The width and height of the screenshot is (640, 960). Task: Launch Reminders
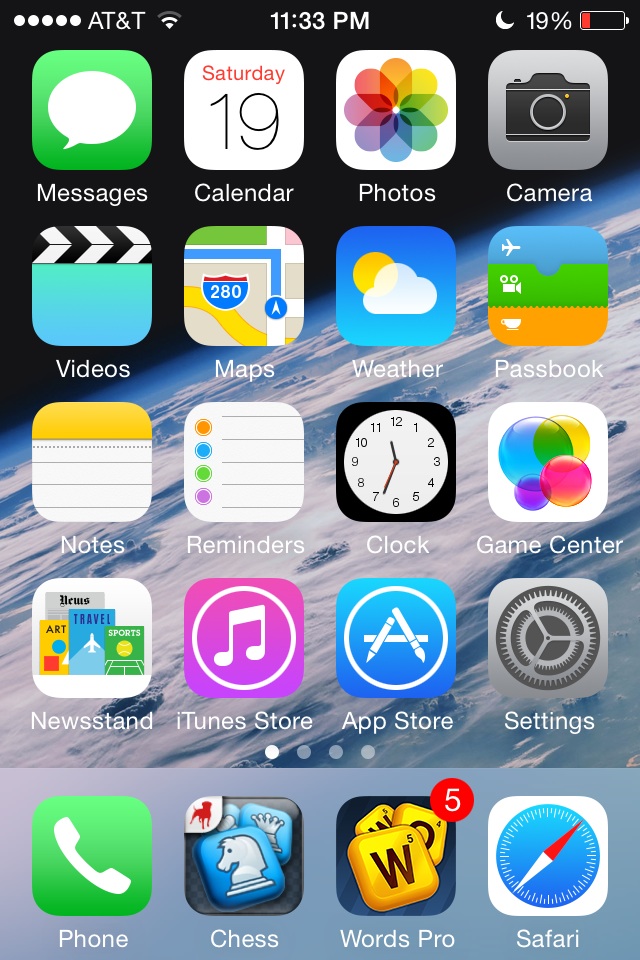click(x=244, y=462)
